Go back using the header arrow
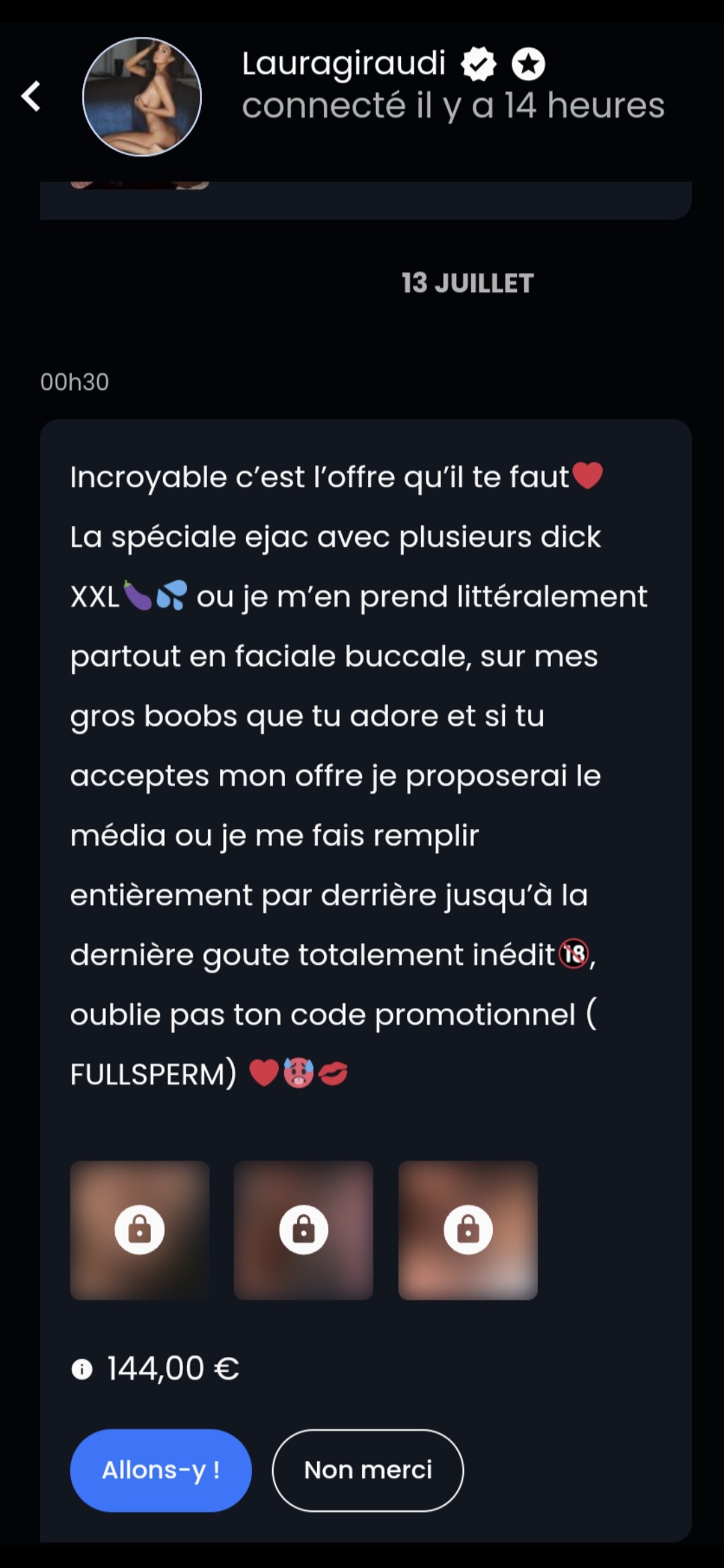This screenshot has height=1568, width=724. pyautogui.click(x=31, y=96)
